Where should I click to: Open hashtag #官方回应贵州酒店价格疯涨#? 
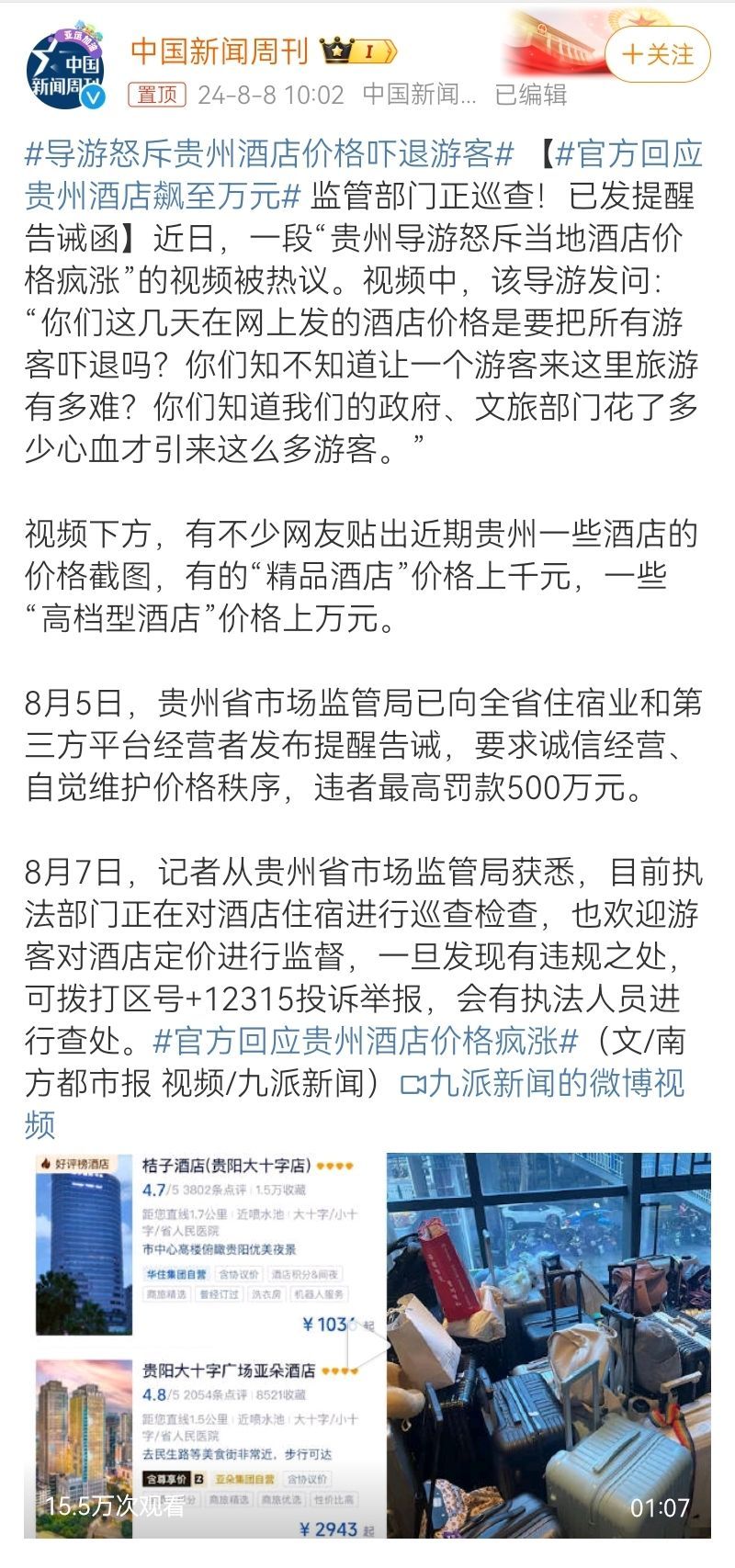[x=366, y=1041]
